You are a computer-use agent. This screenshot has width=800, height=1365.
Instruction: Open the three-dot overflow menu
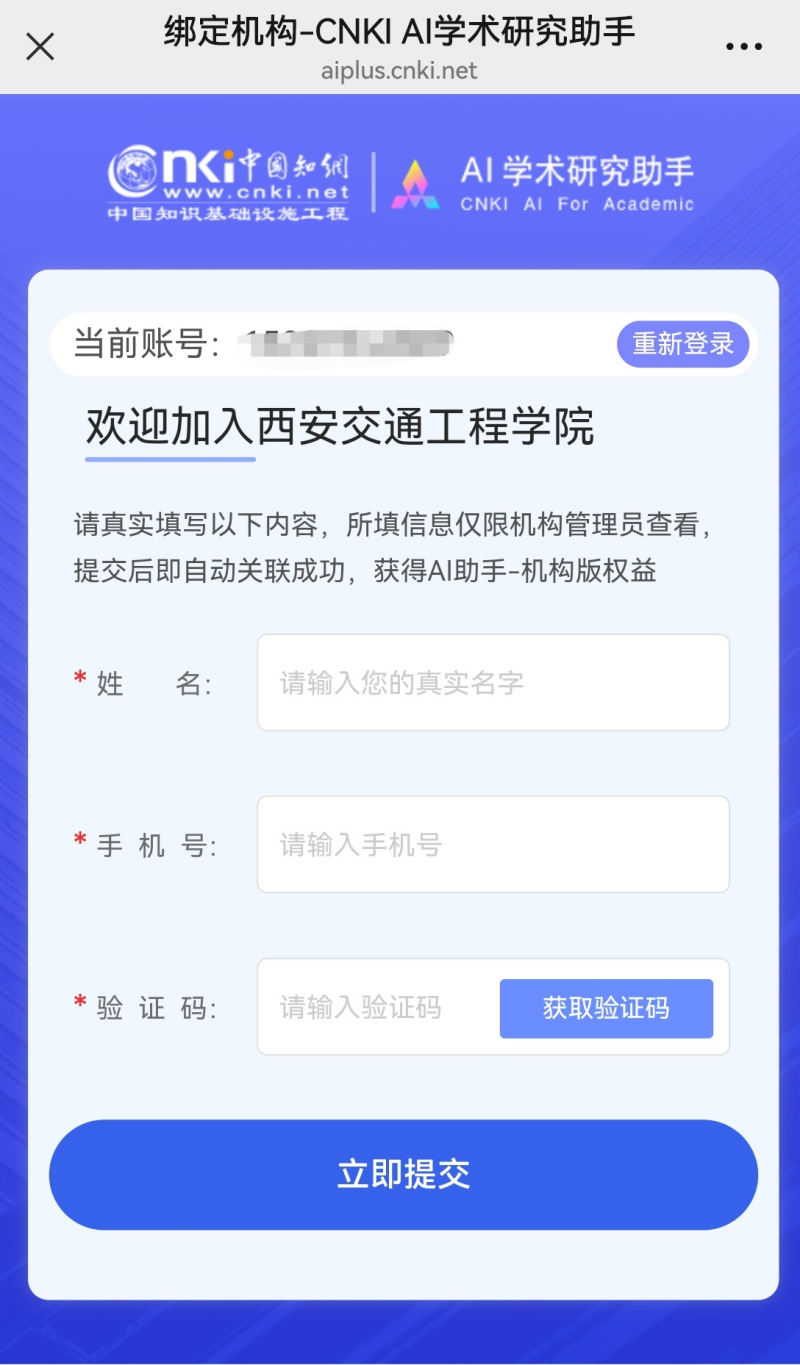click(743, 47)
